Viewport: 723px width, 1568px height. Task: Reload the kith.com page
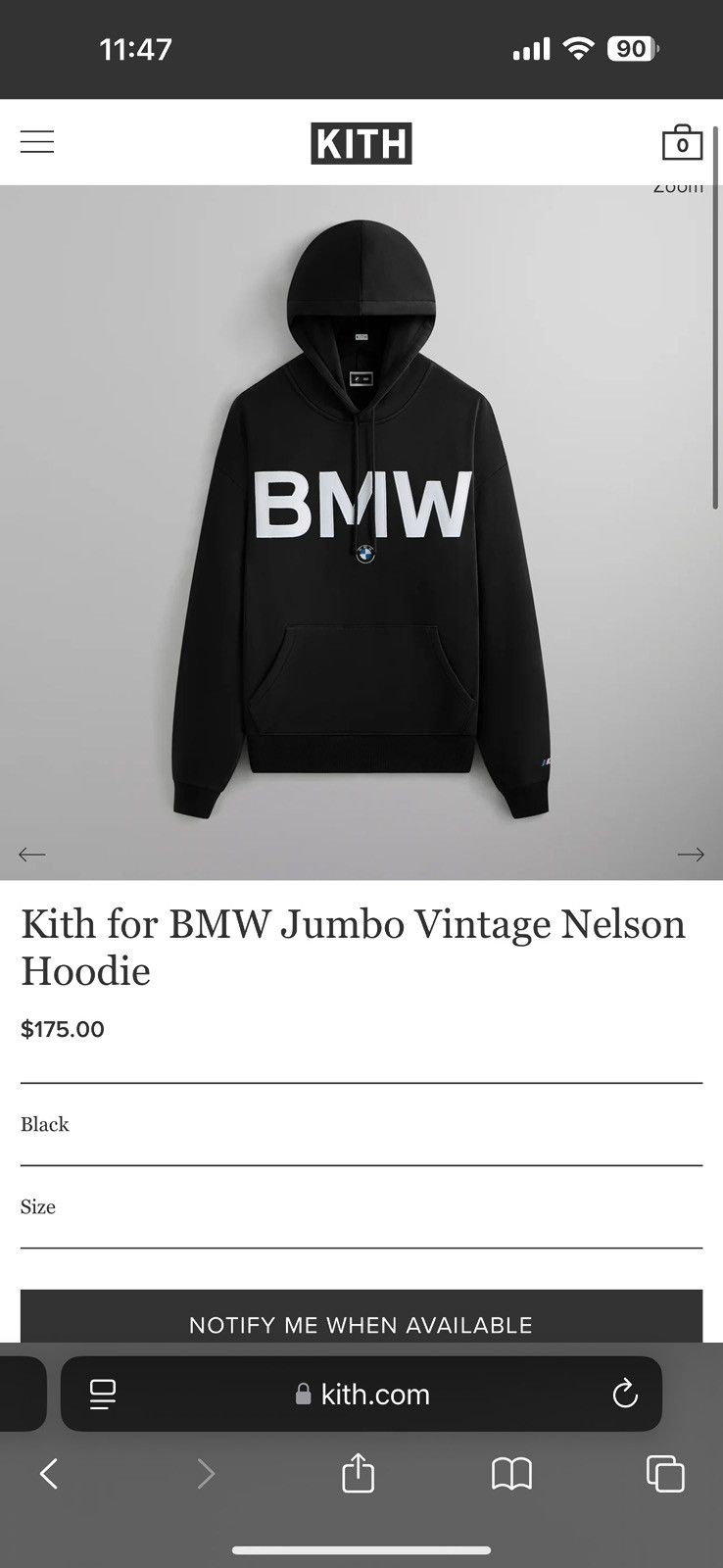[x=624, y=1394]
